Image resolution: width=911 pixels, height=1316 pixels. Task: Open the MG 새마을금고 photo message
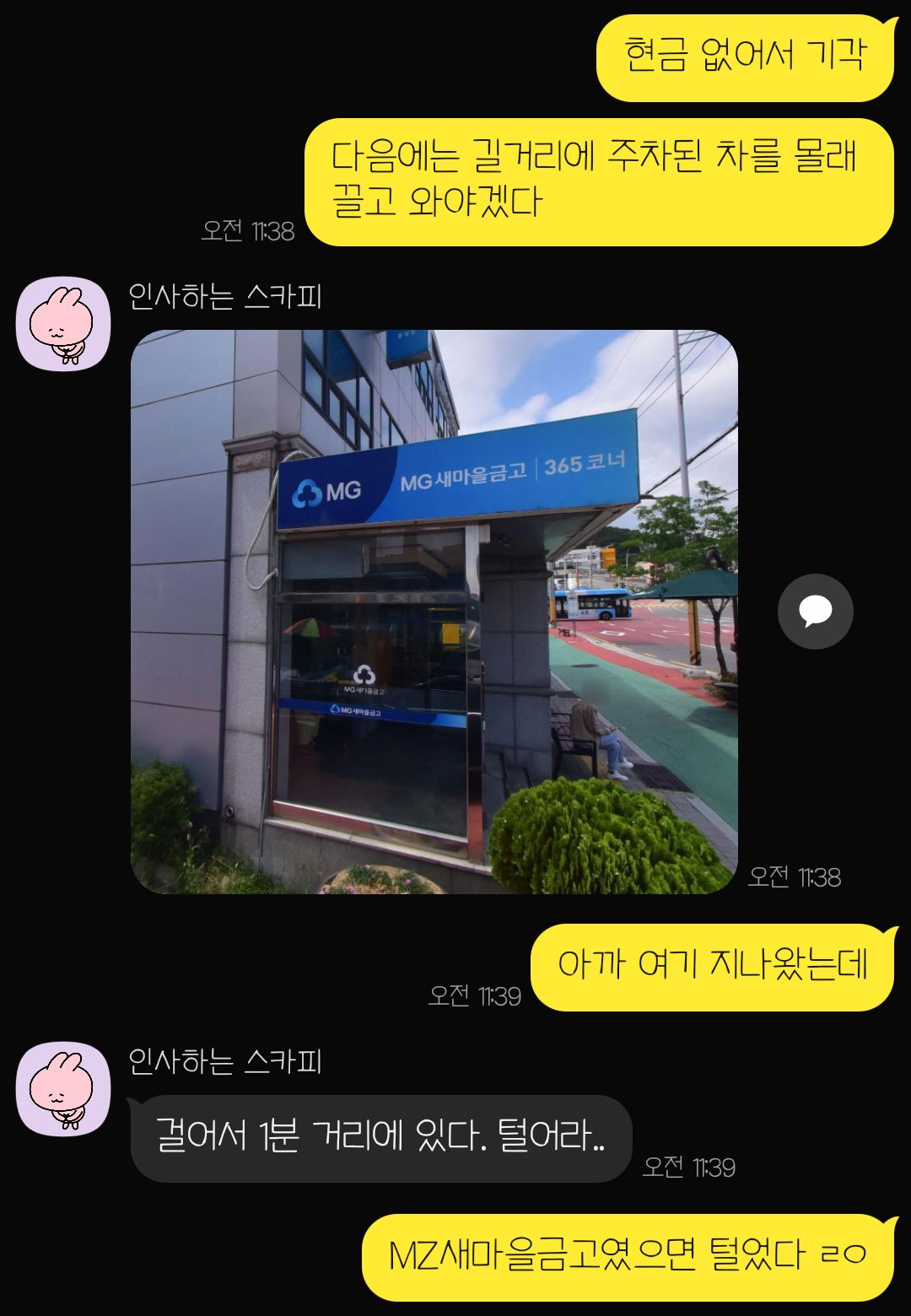coord(434,612)
